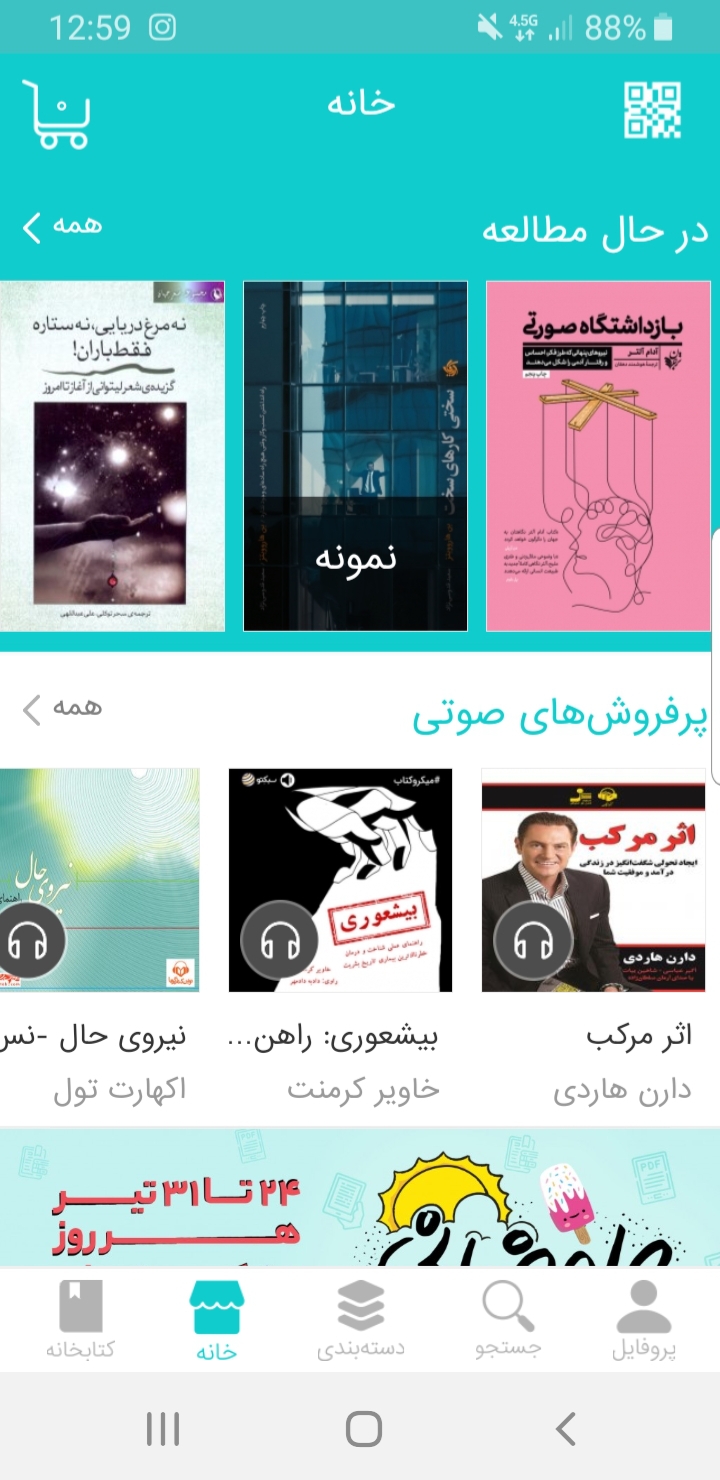Open the sample book labeled نمونه
This screenshot has height=1480, width=720.
click(x=356, y=456)
